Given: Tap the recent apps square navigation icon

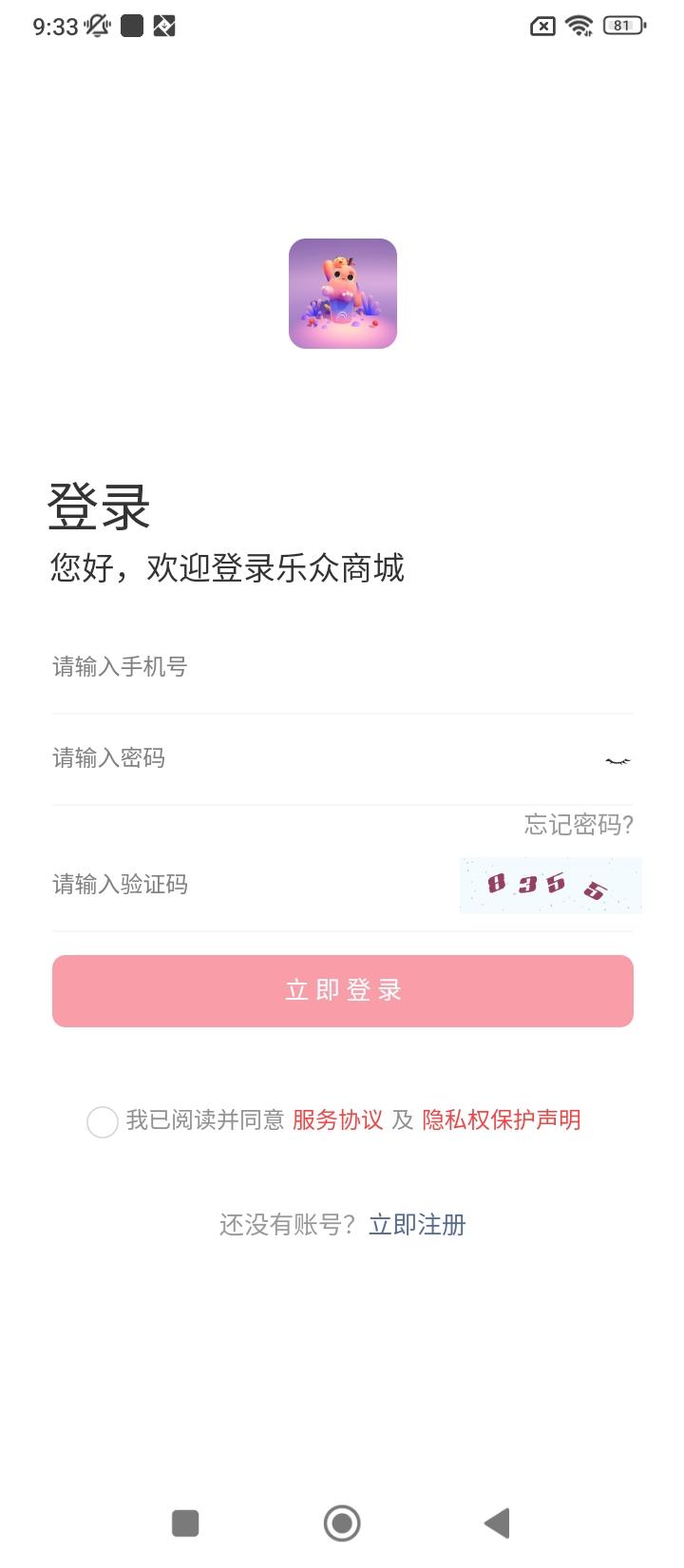Looking at the screenshot, I should pyautogui.click(x=185, y=1522).
